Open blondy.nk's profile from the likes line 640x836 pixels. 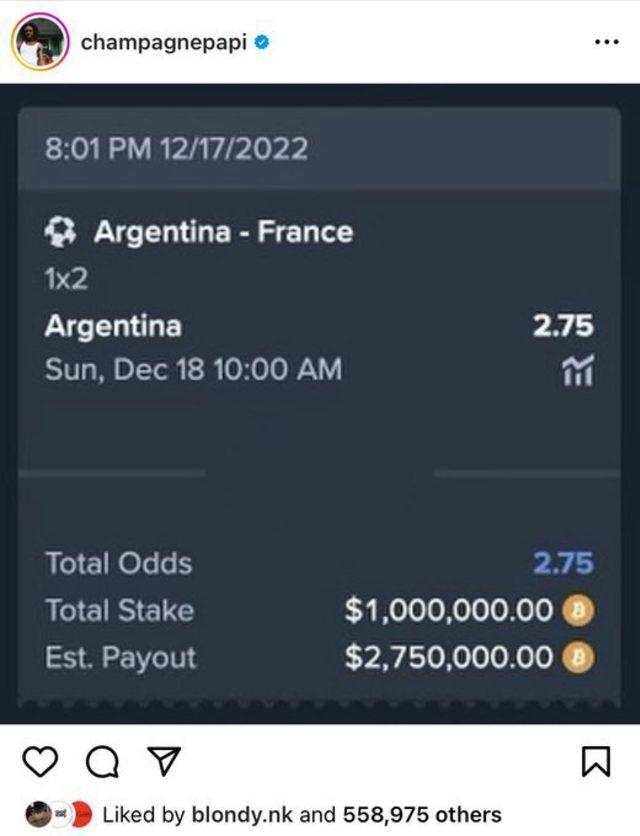(x=241, y=814)
